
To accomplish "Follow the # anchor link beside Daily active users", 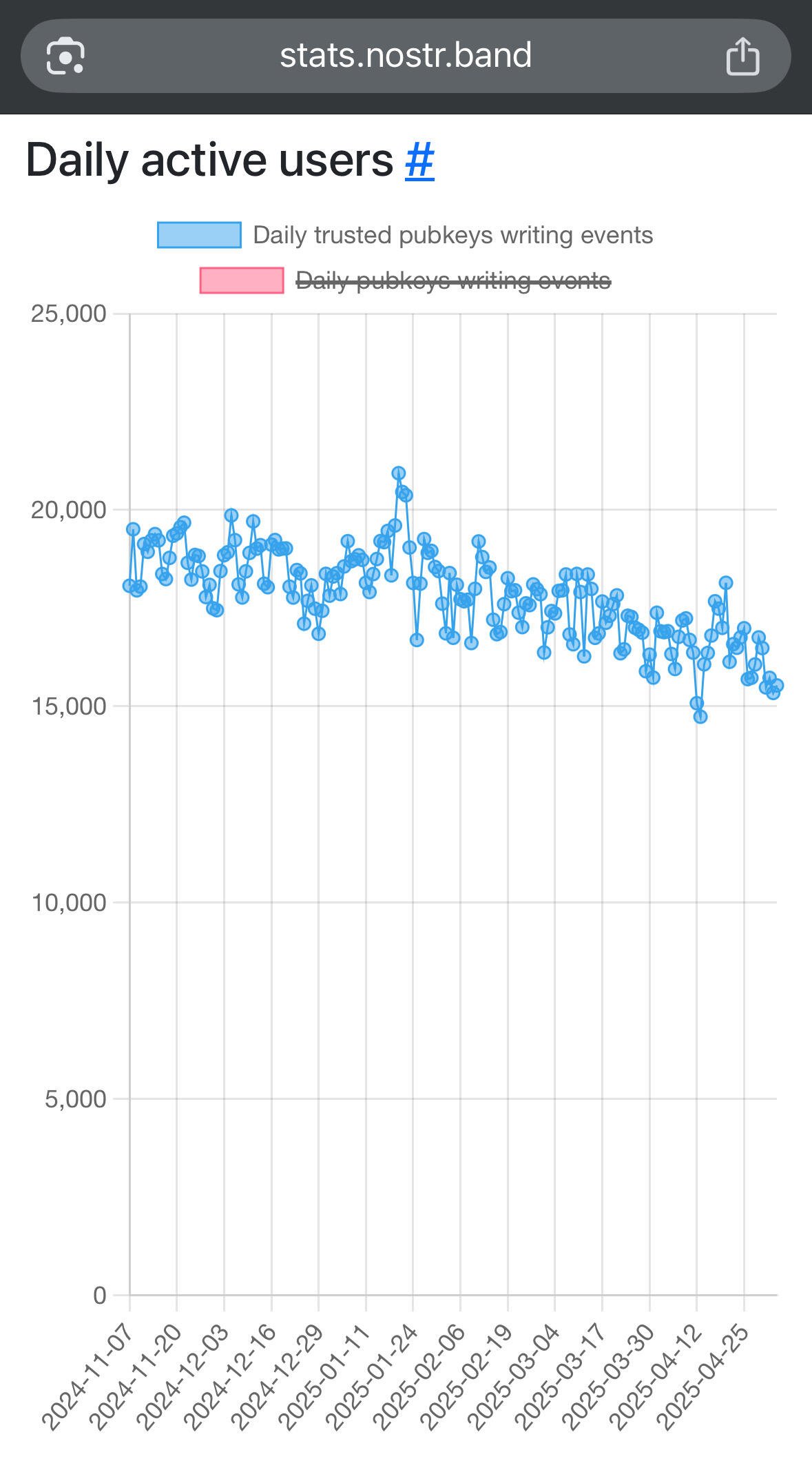I will point(419,160).
